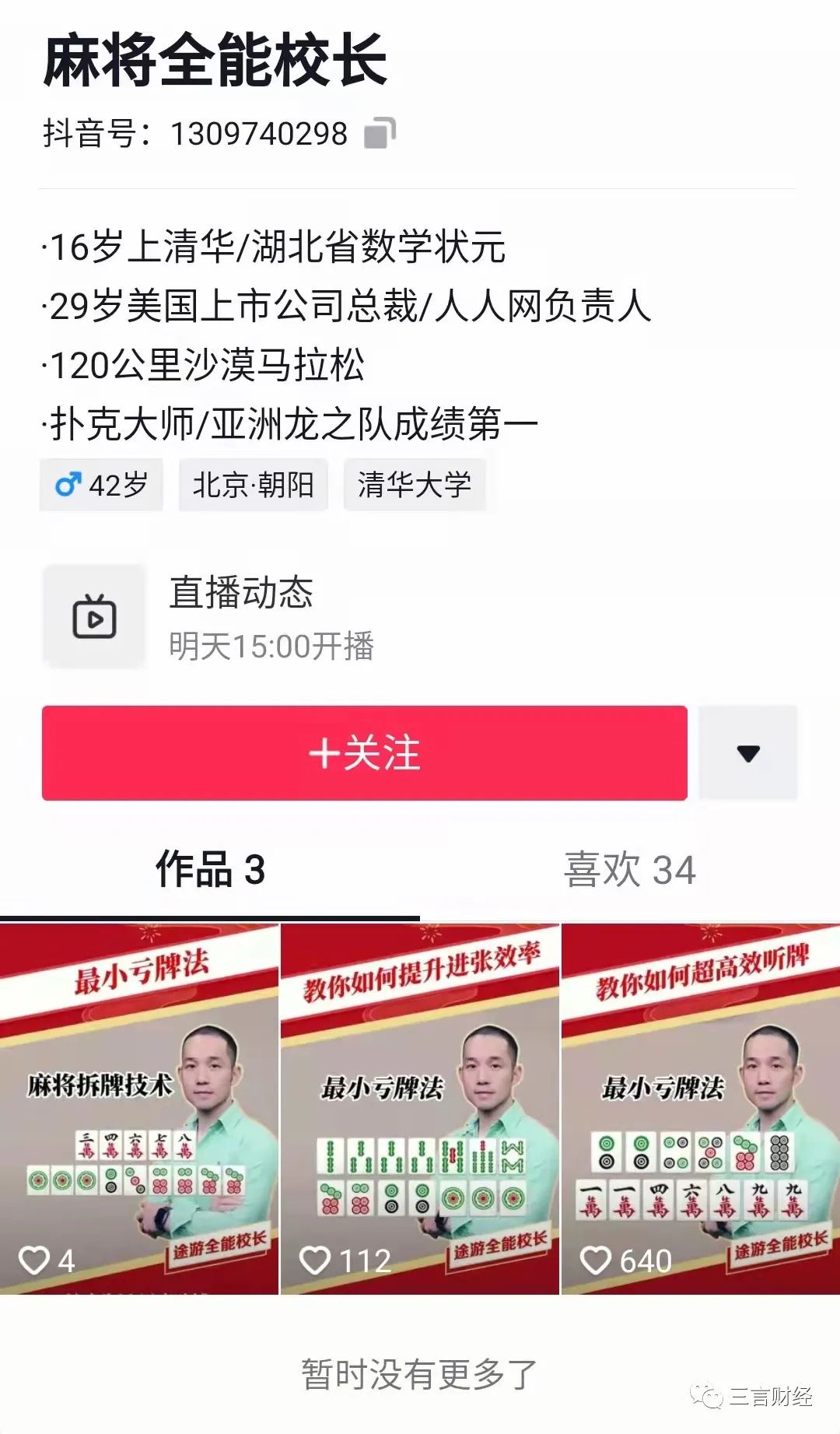Click the male gender icon in age tag
This screenshot has height=1434, width=840.
(x=67, y=484)
